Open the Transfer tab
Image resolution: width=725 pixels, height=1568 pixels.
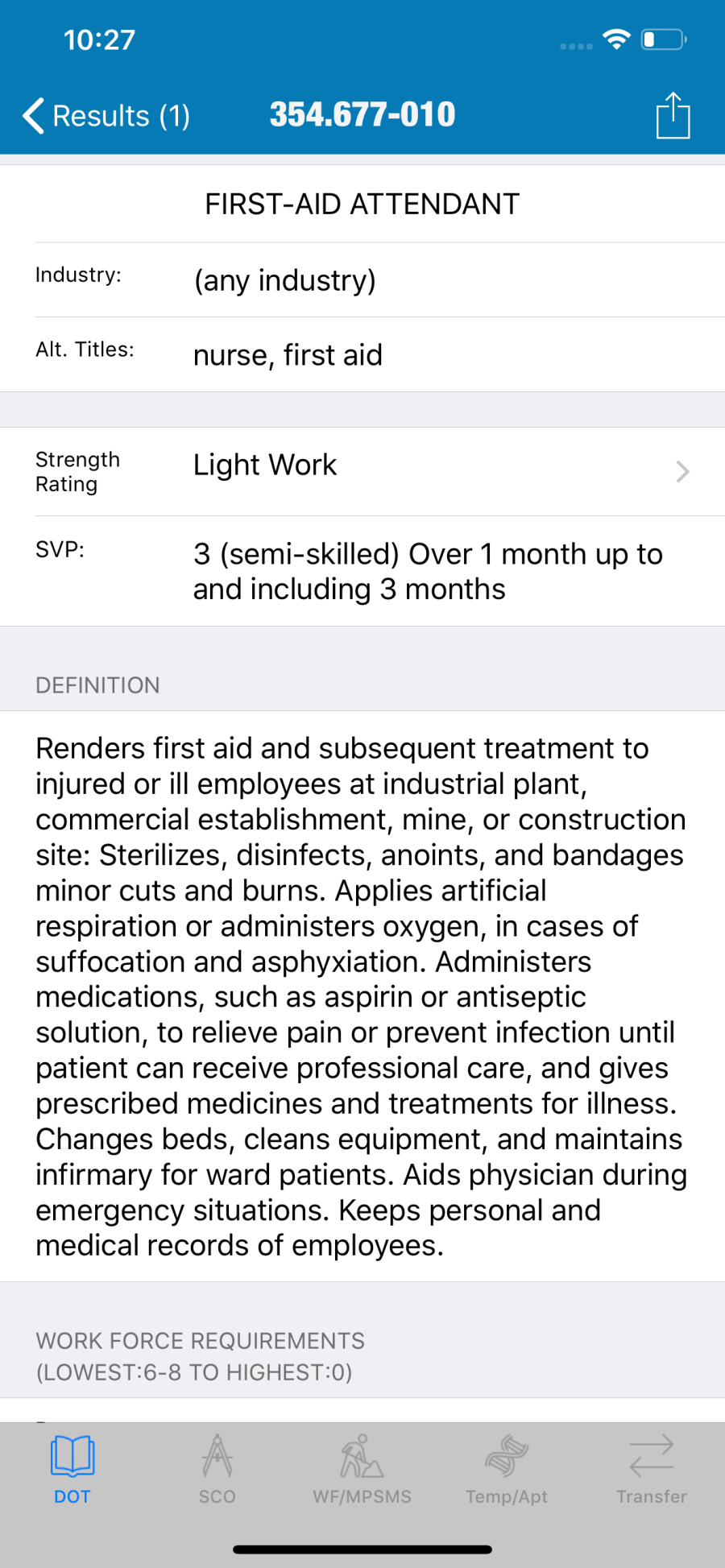(651, 1469)
